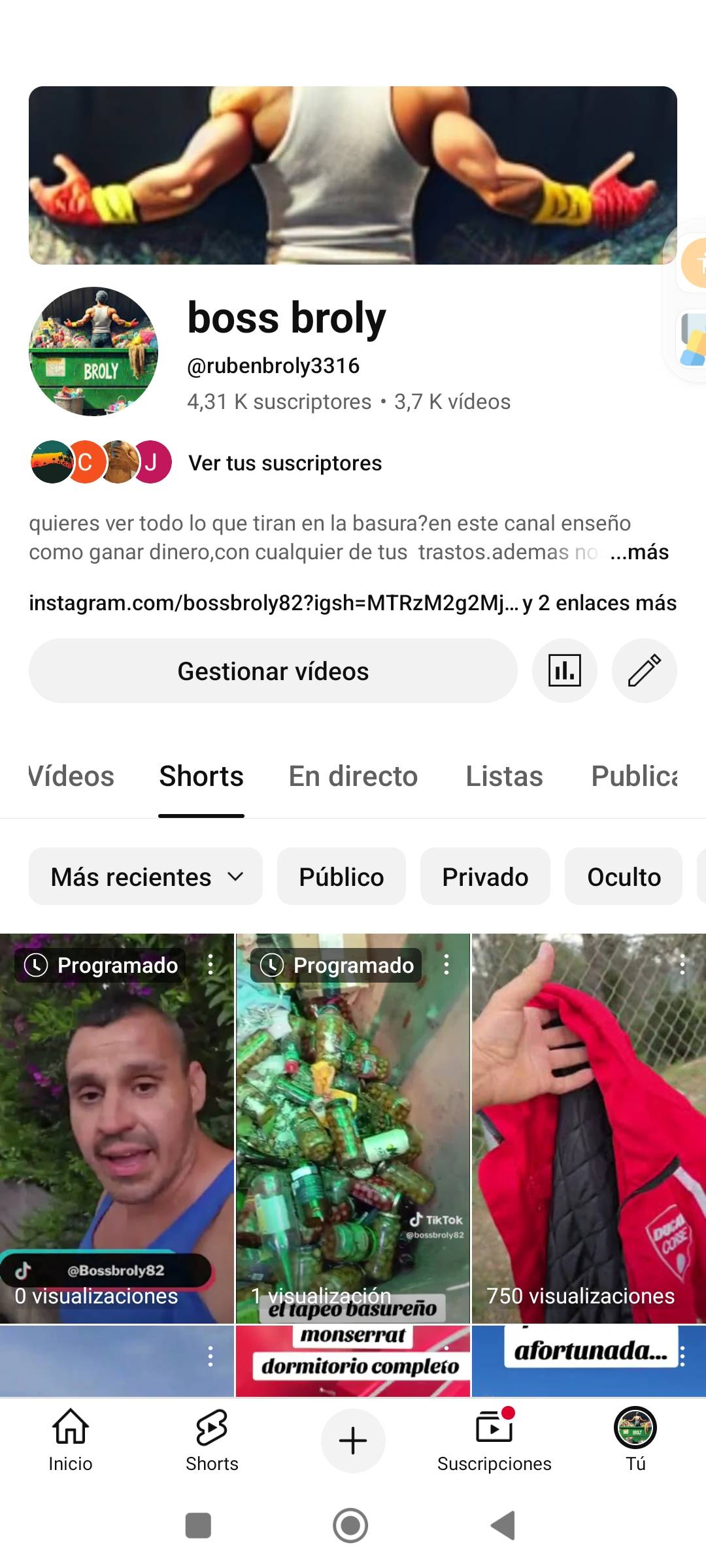
Task: Switch to the En directo tab
Action: point(353,776)
